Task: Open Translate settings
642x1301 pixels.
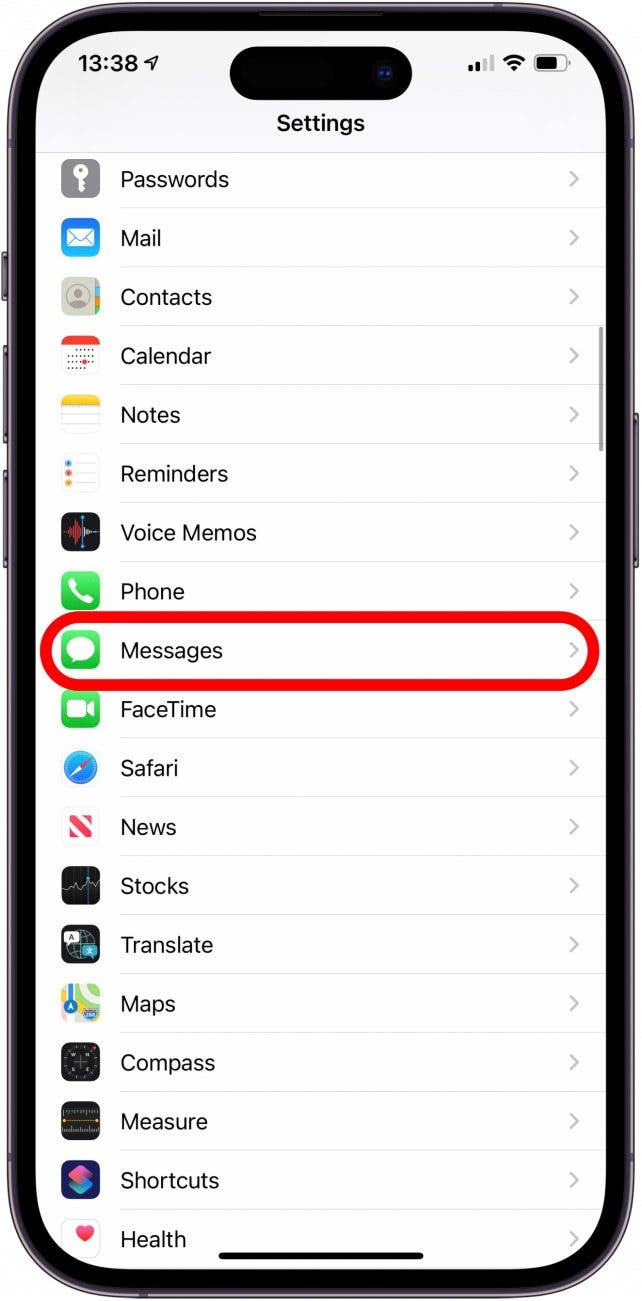Action: click(320, 946)
